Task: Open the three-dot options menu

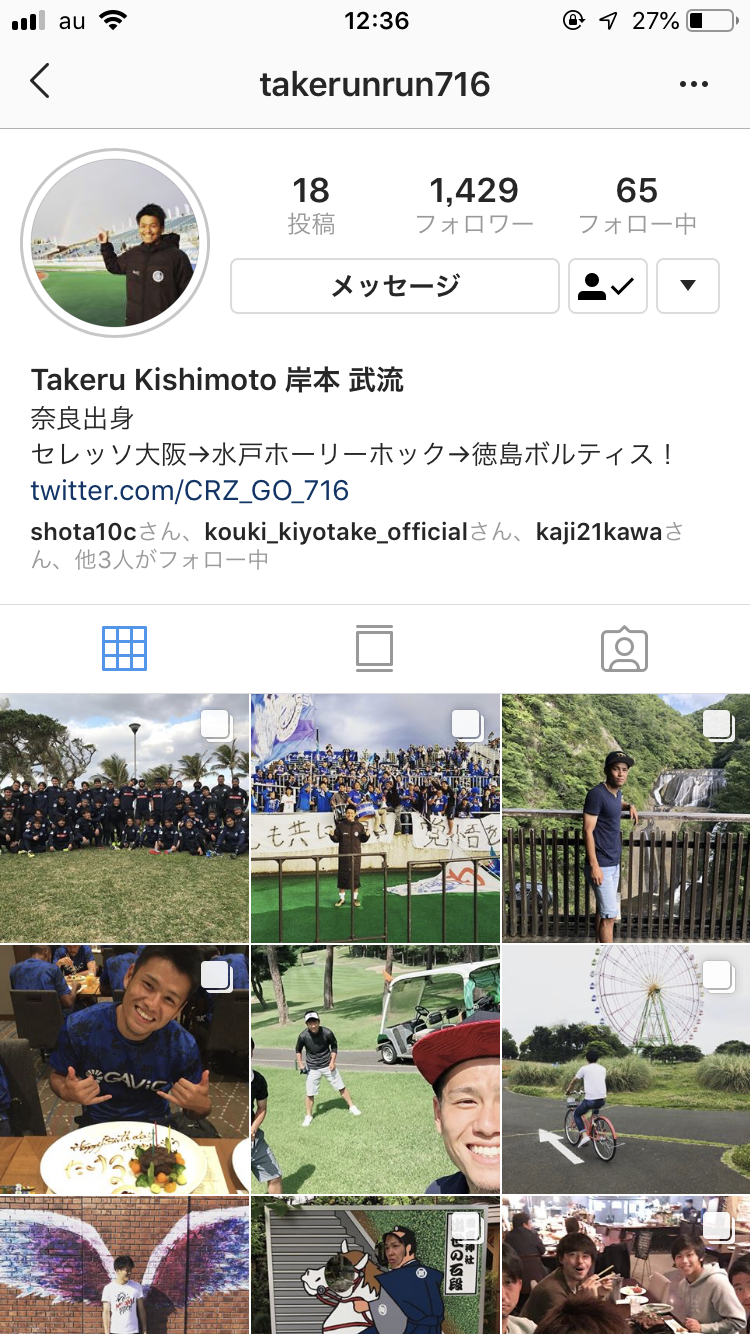Action: 693,84
